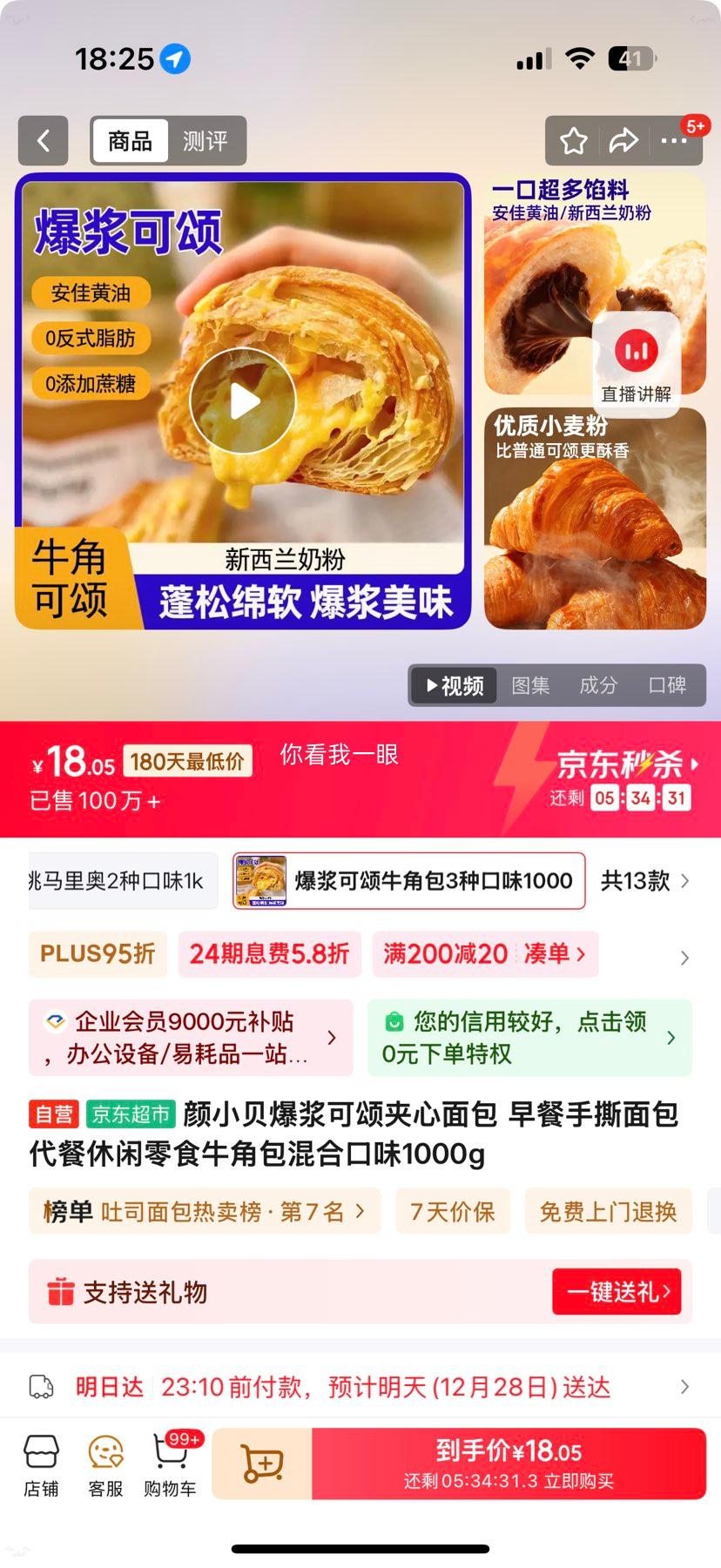Play the product video
721x1568 pixels.
(242, 400)
